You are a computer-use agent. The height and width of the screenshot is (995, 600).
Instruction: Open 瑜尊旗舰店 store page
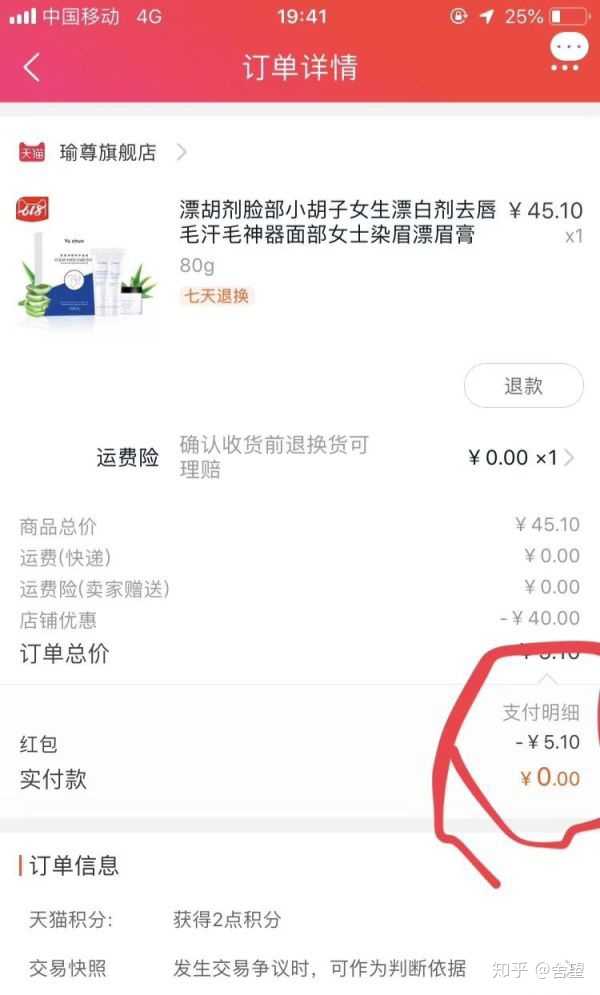(108, 152)
